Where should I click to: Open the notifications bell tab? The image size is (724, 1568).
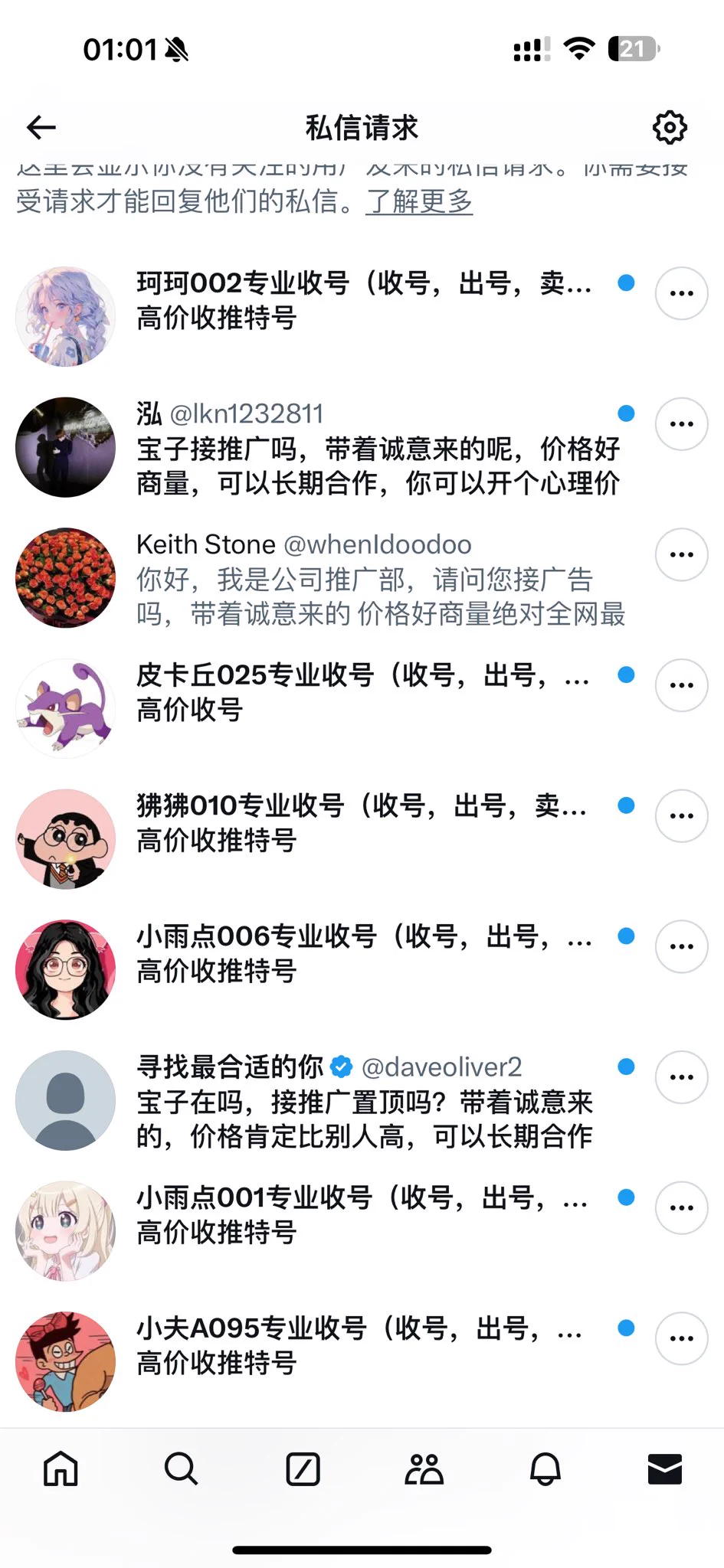click(545, 1469)
